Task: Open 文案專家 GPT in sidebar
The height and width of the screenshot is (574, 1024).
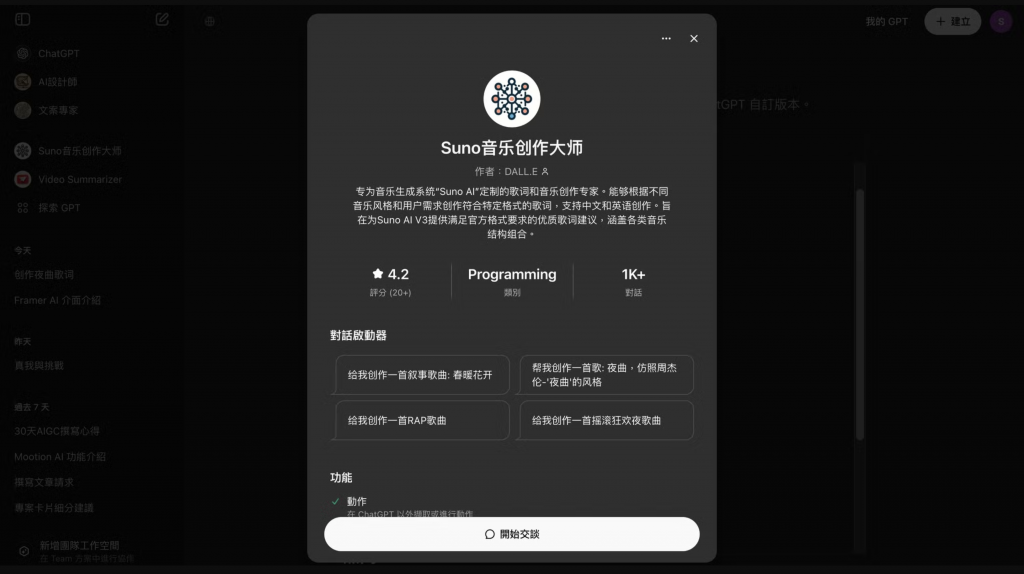Action: 57,110
